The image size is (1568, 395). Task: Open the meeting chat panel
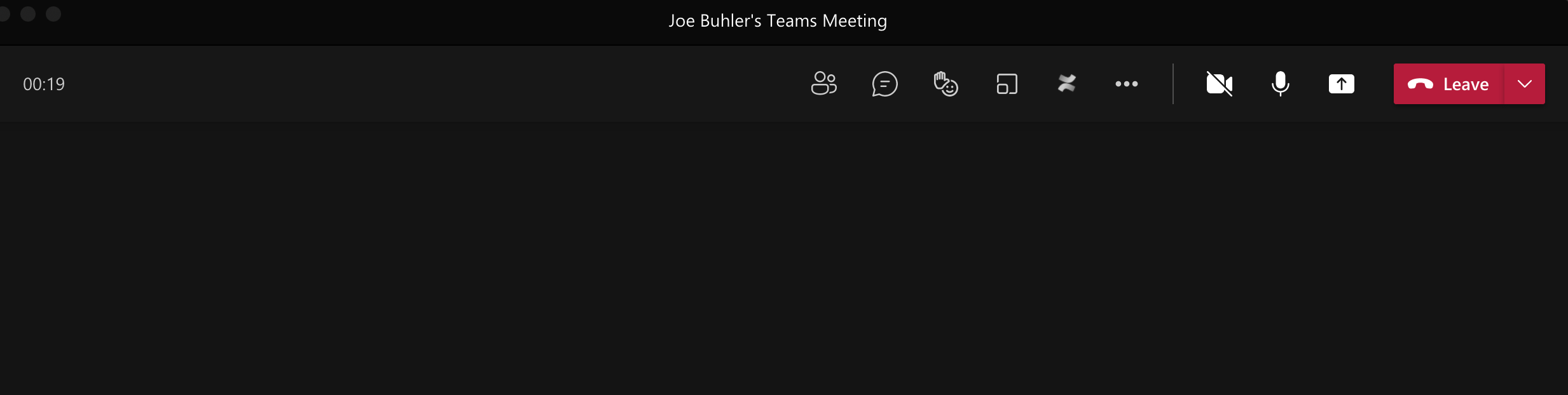(884, 84)
